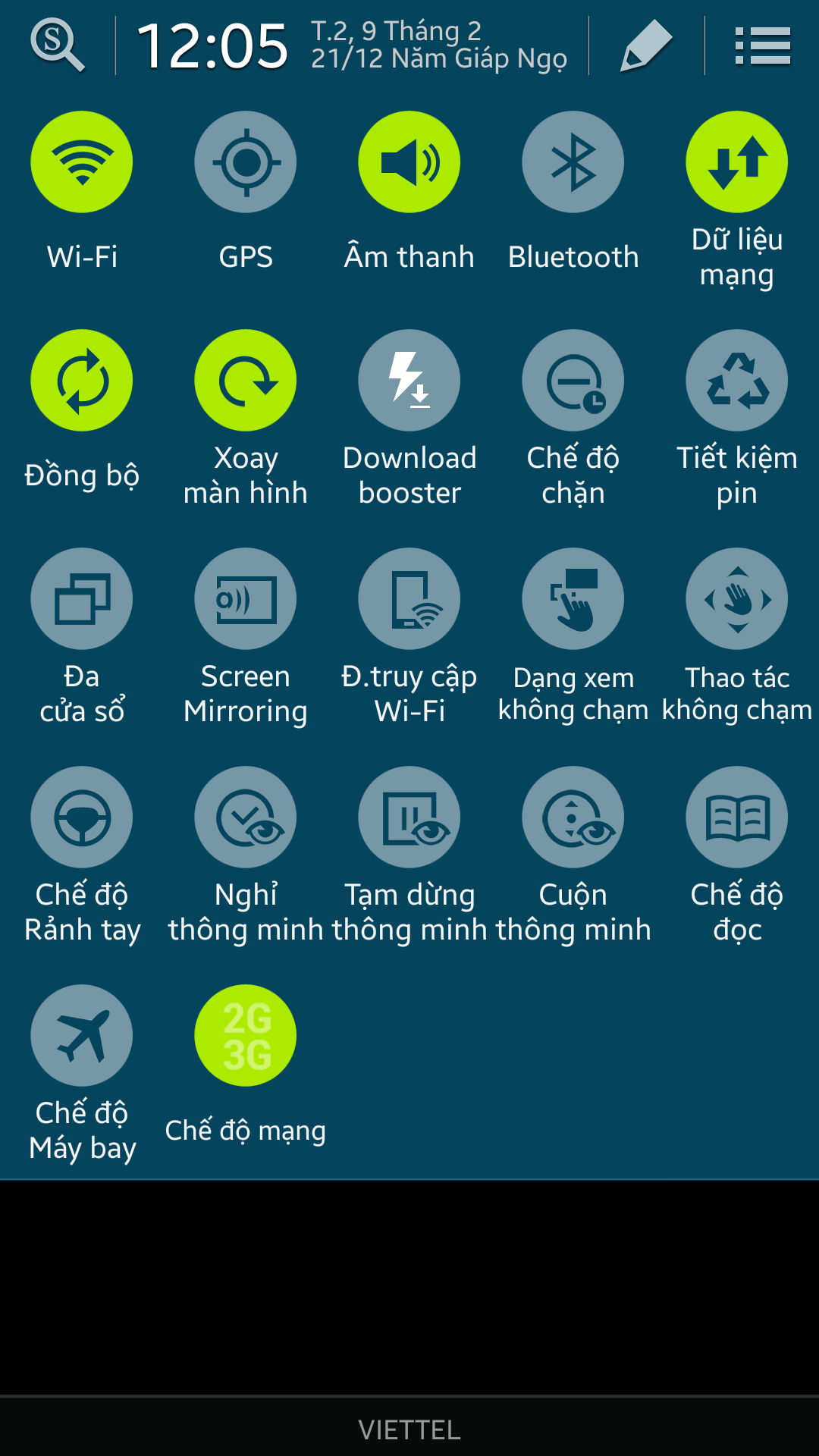This screenshot has height=1456, width=819.
Task: Switch to the list view icon
Action: [x=762, y=45]
